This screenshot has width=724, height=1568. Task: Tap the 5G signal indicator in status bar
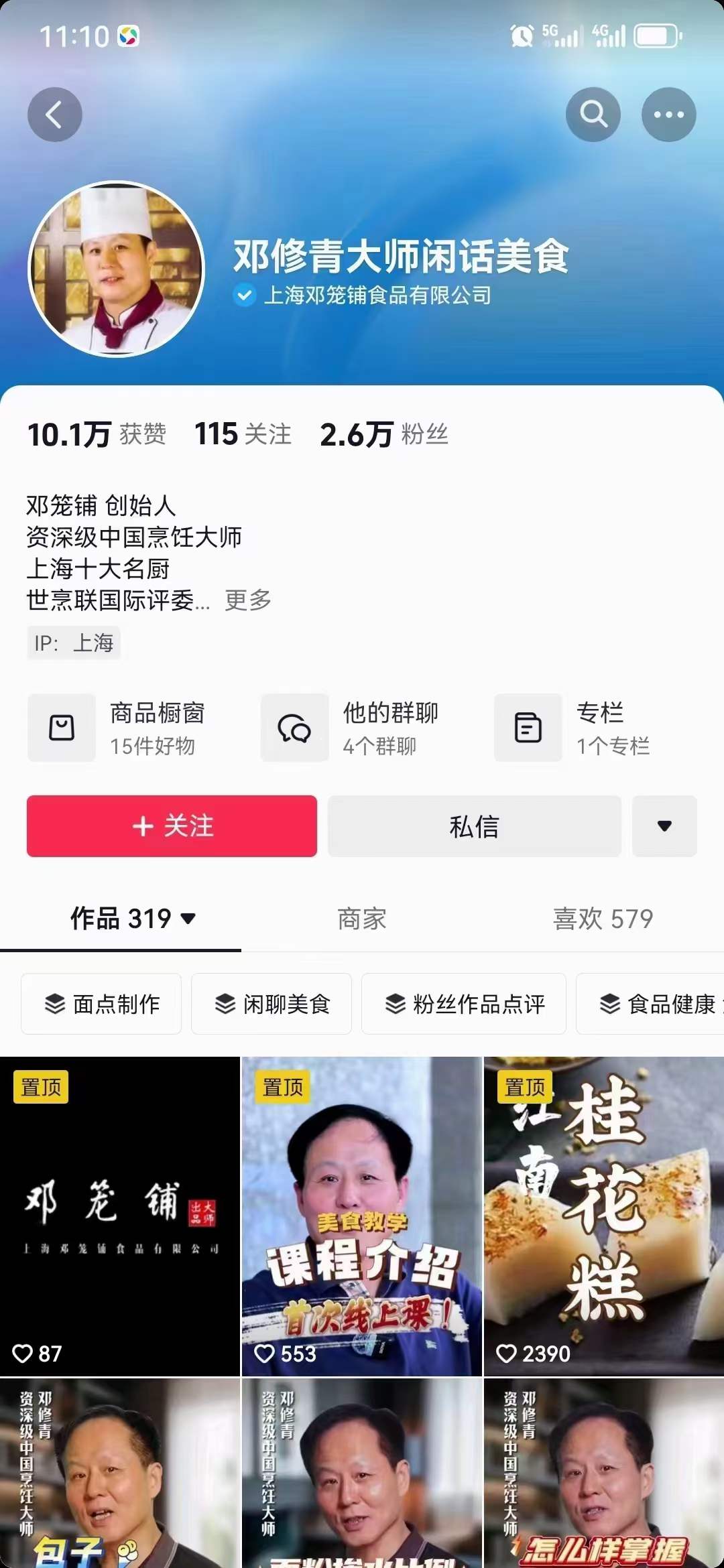pos(558,35)
